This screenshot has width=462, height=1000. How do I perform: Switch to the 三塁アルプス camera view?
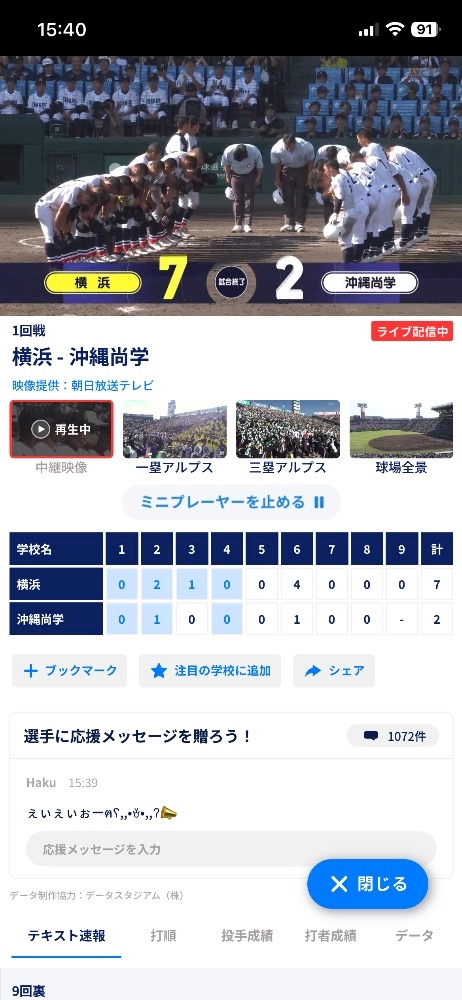tap(288, 429)
